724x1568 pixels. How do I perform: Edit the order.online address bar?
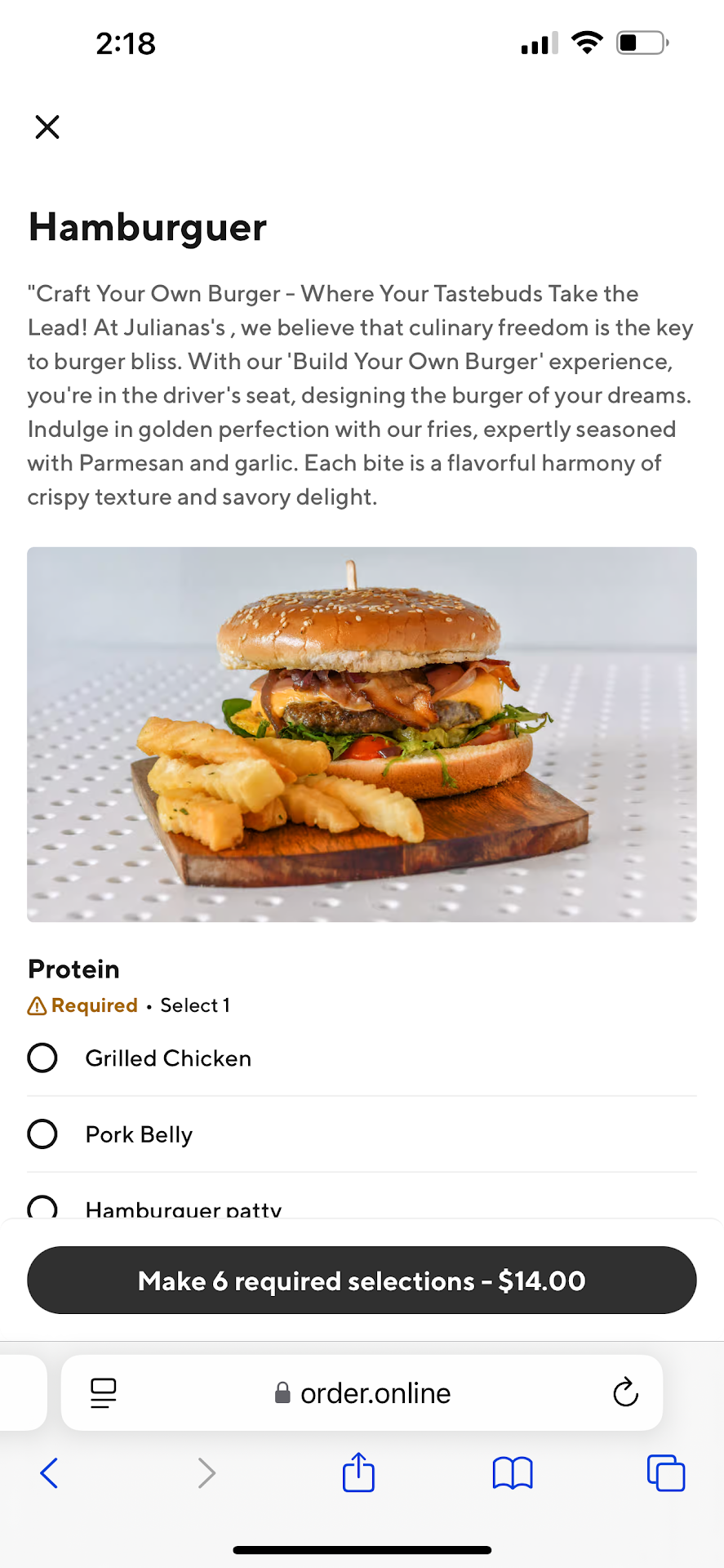363,1392
